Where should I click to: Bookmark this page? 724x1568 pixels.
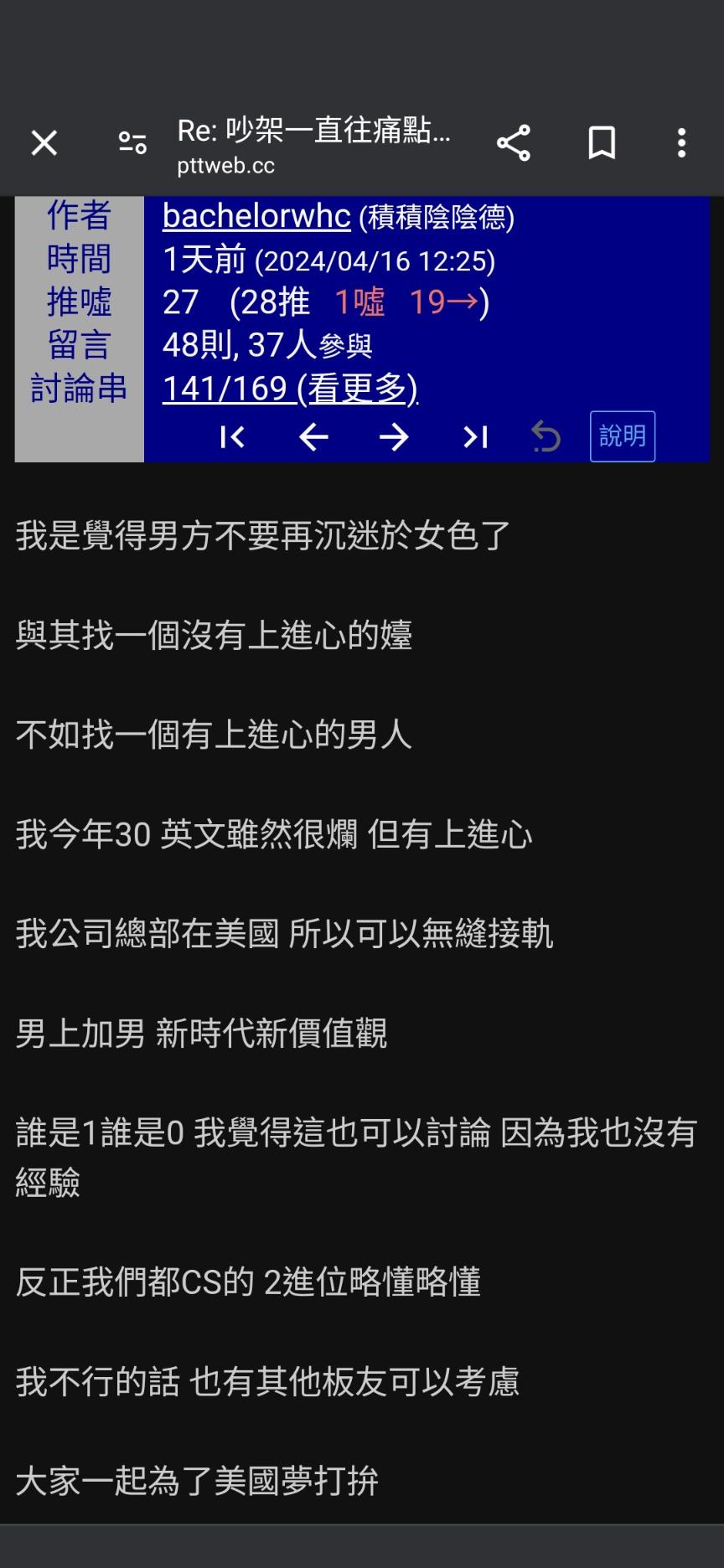point(602,143)
